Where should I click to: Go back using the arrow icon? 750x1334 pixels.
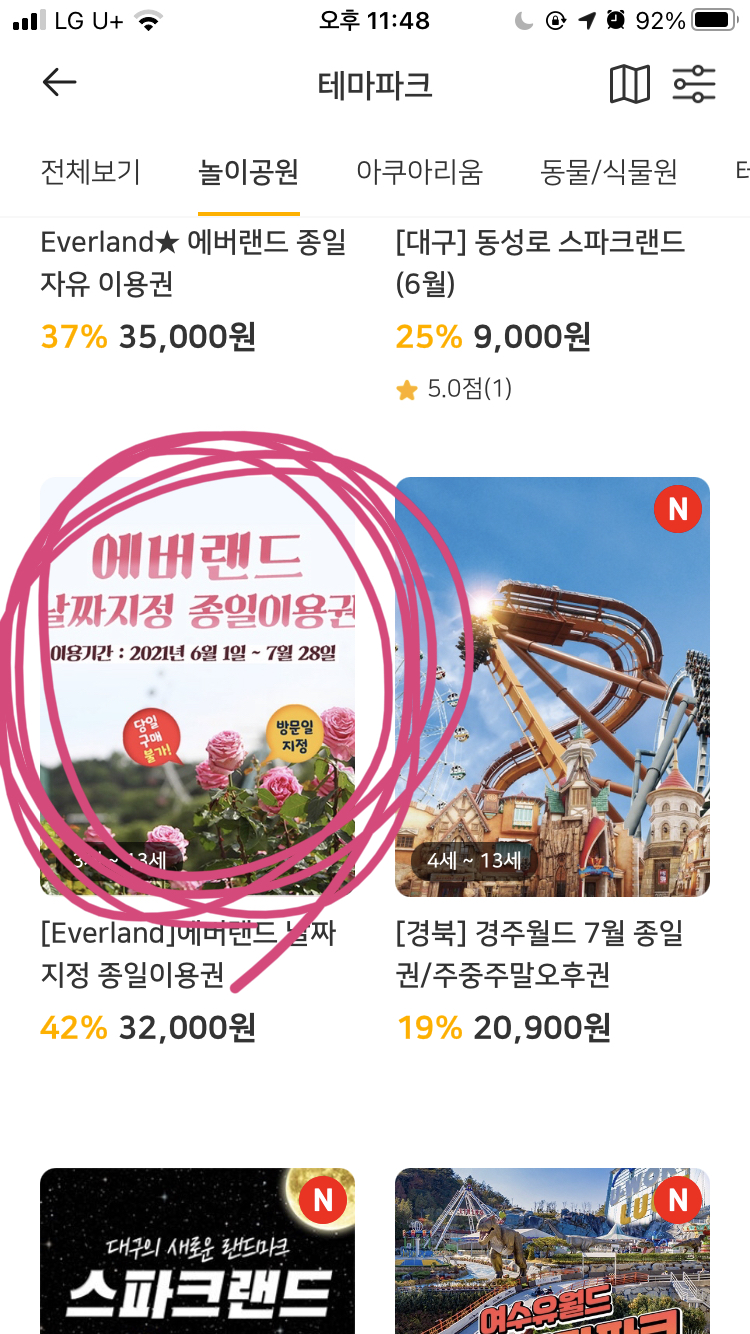[59, 83]
